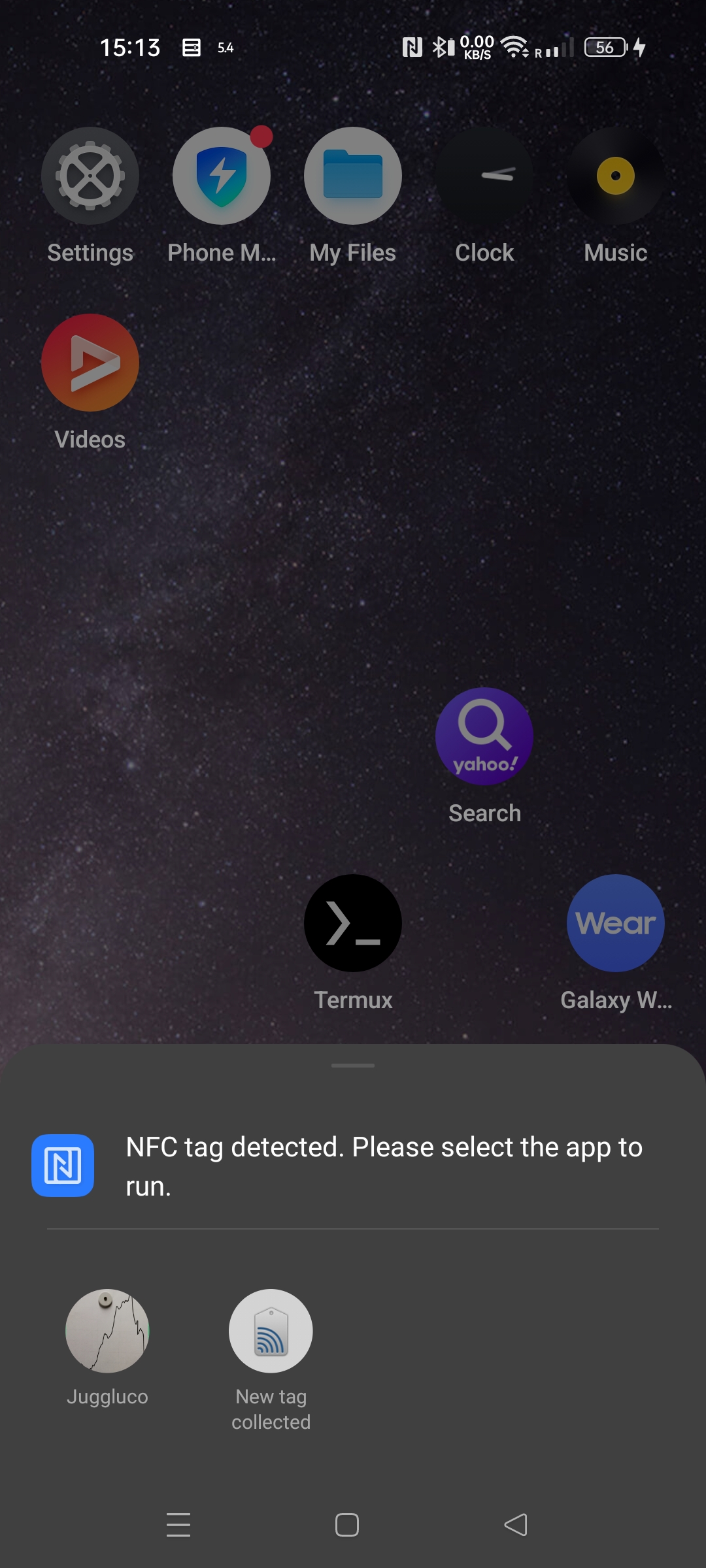
Task: Launch Phone Manager
Action: pyautogui.click(x=222, y=176)
